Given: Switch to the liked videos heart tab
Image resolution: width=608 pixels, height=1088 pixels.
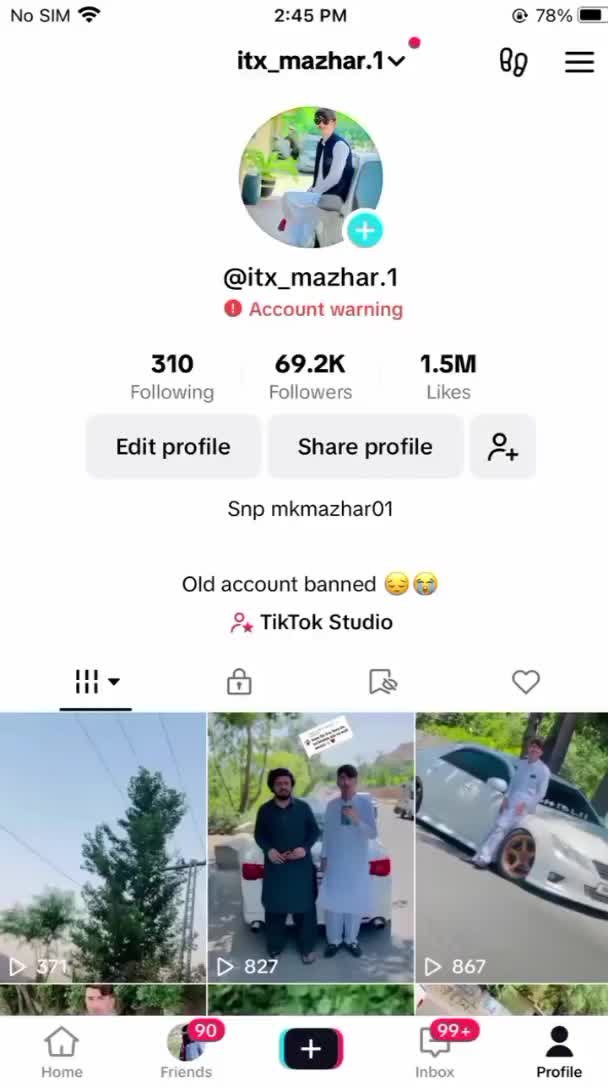Looking at the screenshot, I should click(525, 682).
